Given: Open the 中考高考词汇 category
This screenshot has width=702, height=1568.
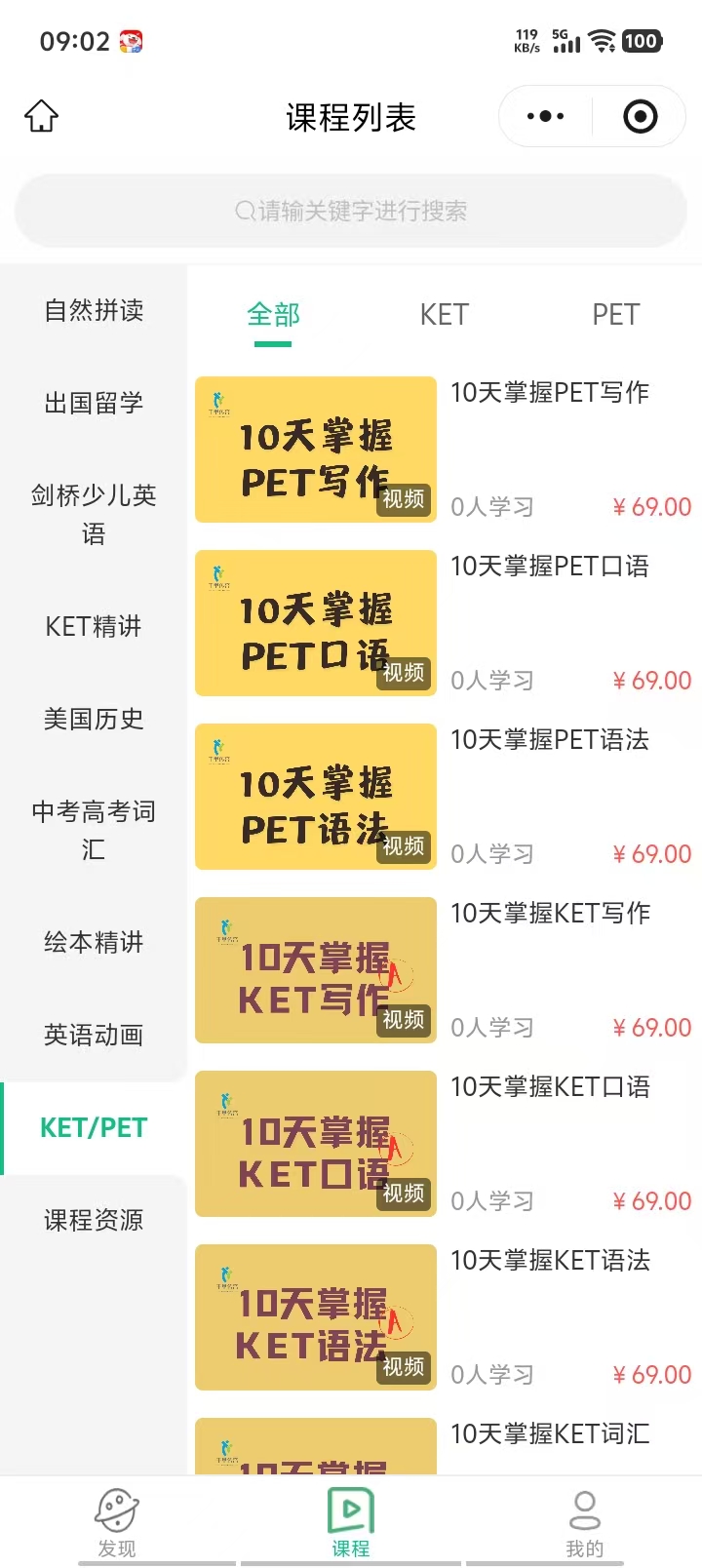Looking at the screenshot, I should pyautogui.click(x=94, y=830).
